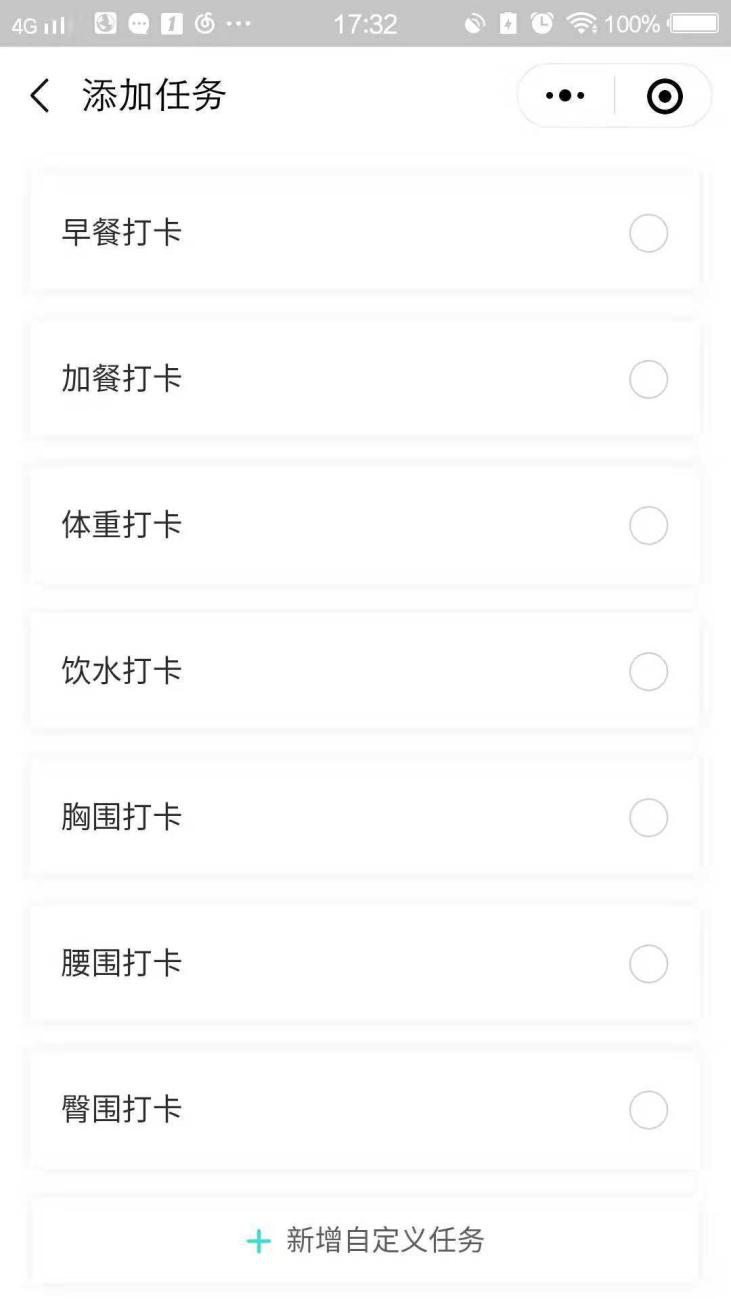Screen dimensions: 731x1299
Task: Choose the 饮水打卡 task
Action: click(x=648, y=672)
